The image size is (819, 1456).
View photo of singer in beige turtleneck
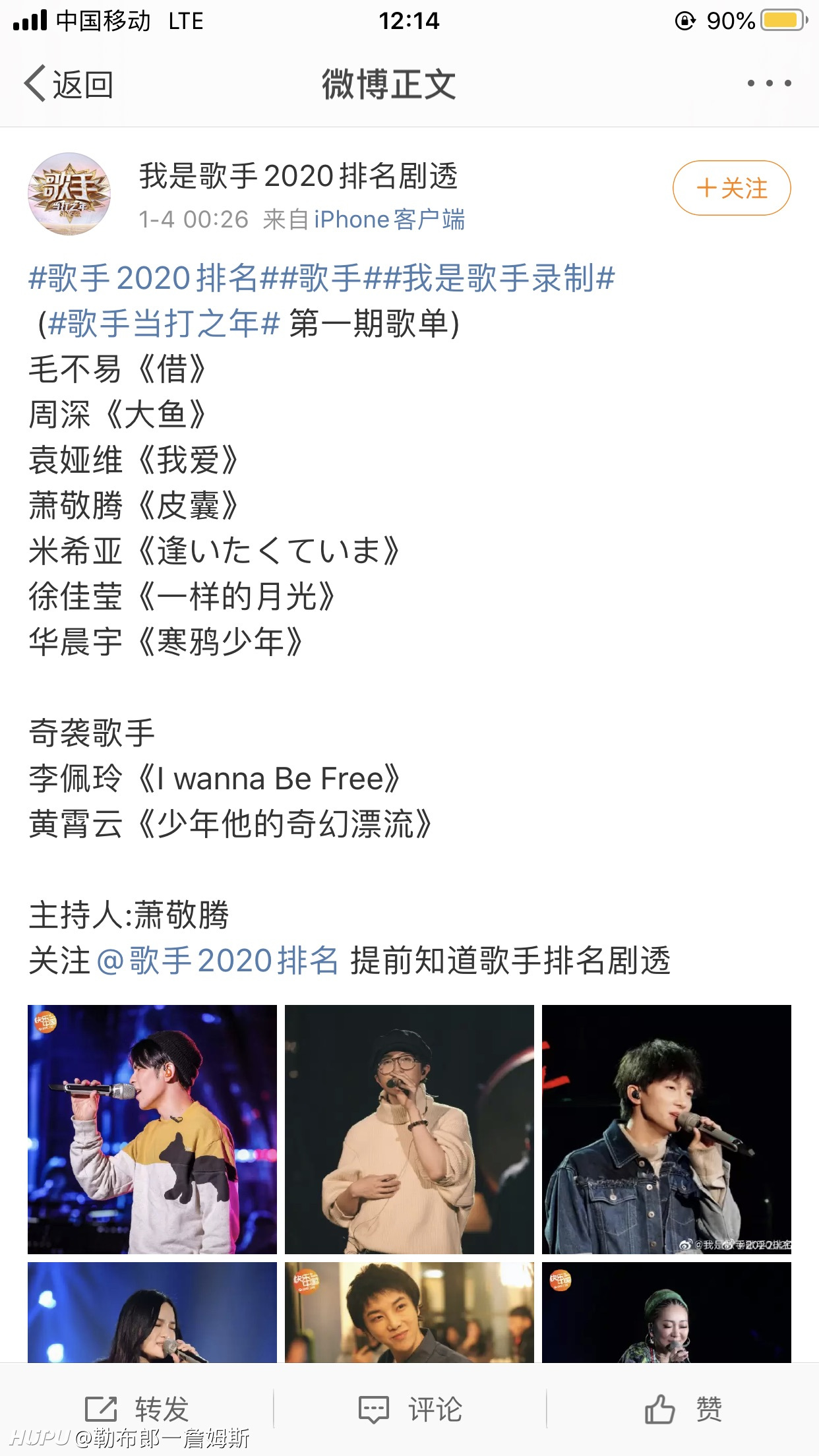tap(409, 1129)
